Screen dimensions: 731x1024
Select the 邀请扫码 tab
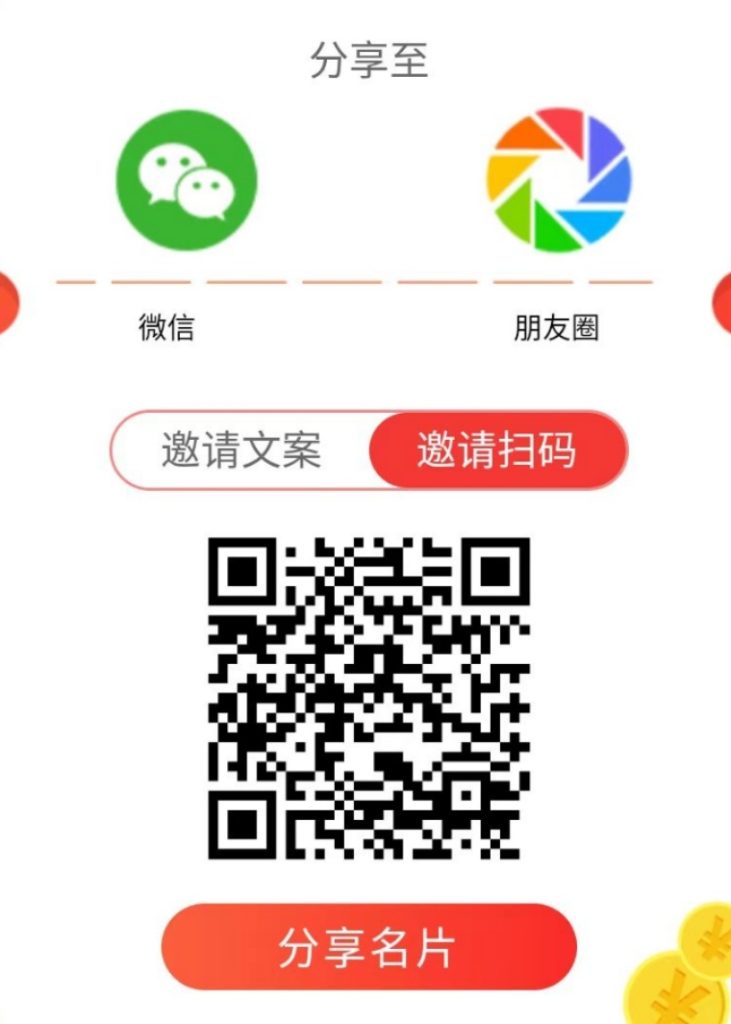tap(497, 451)
